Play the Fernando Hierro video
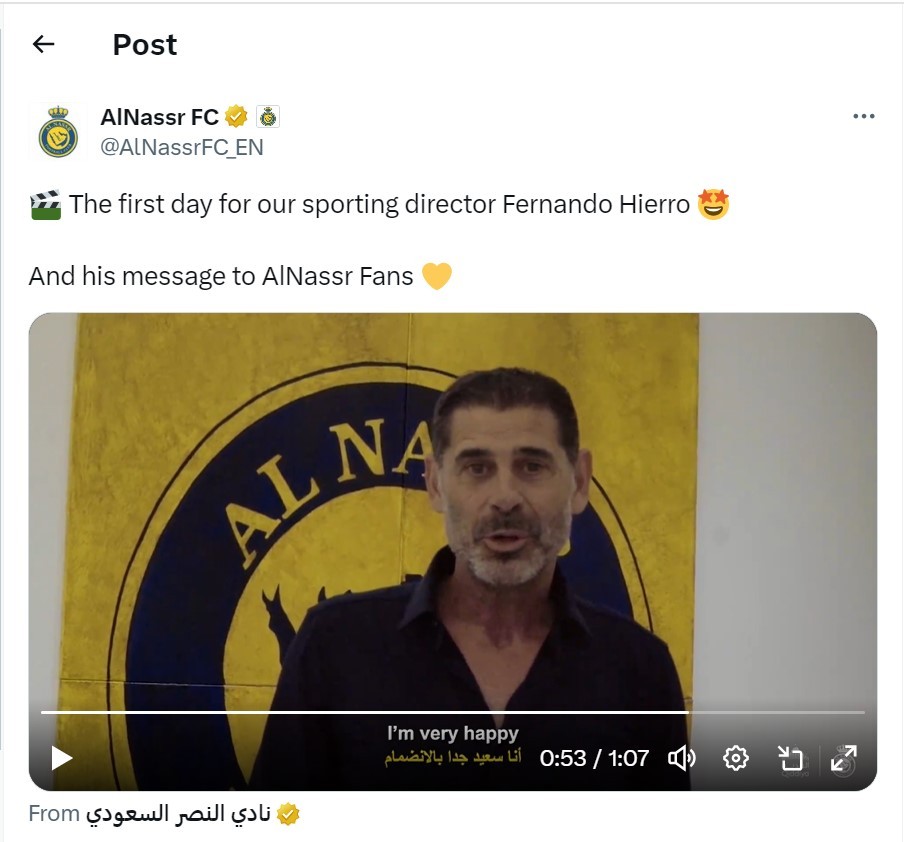This screenshot has width=904, height=842. tap(62, 758)
